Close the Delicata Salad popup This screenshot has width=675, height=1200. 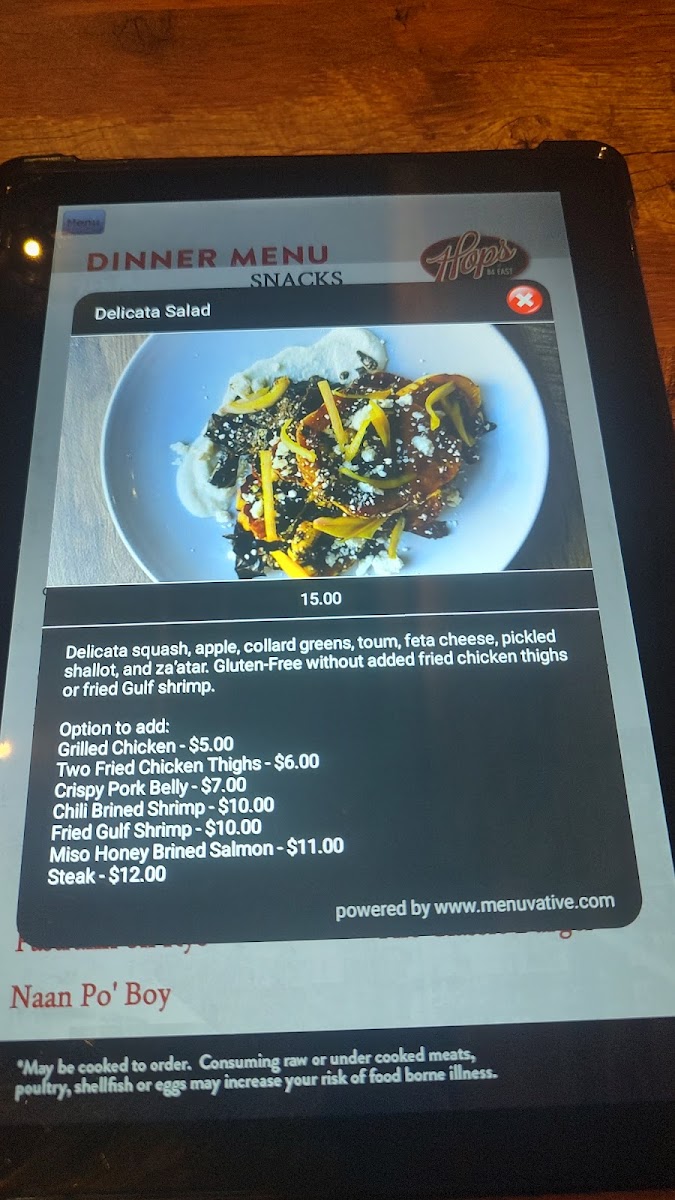(524, 299)
